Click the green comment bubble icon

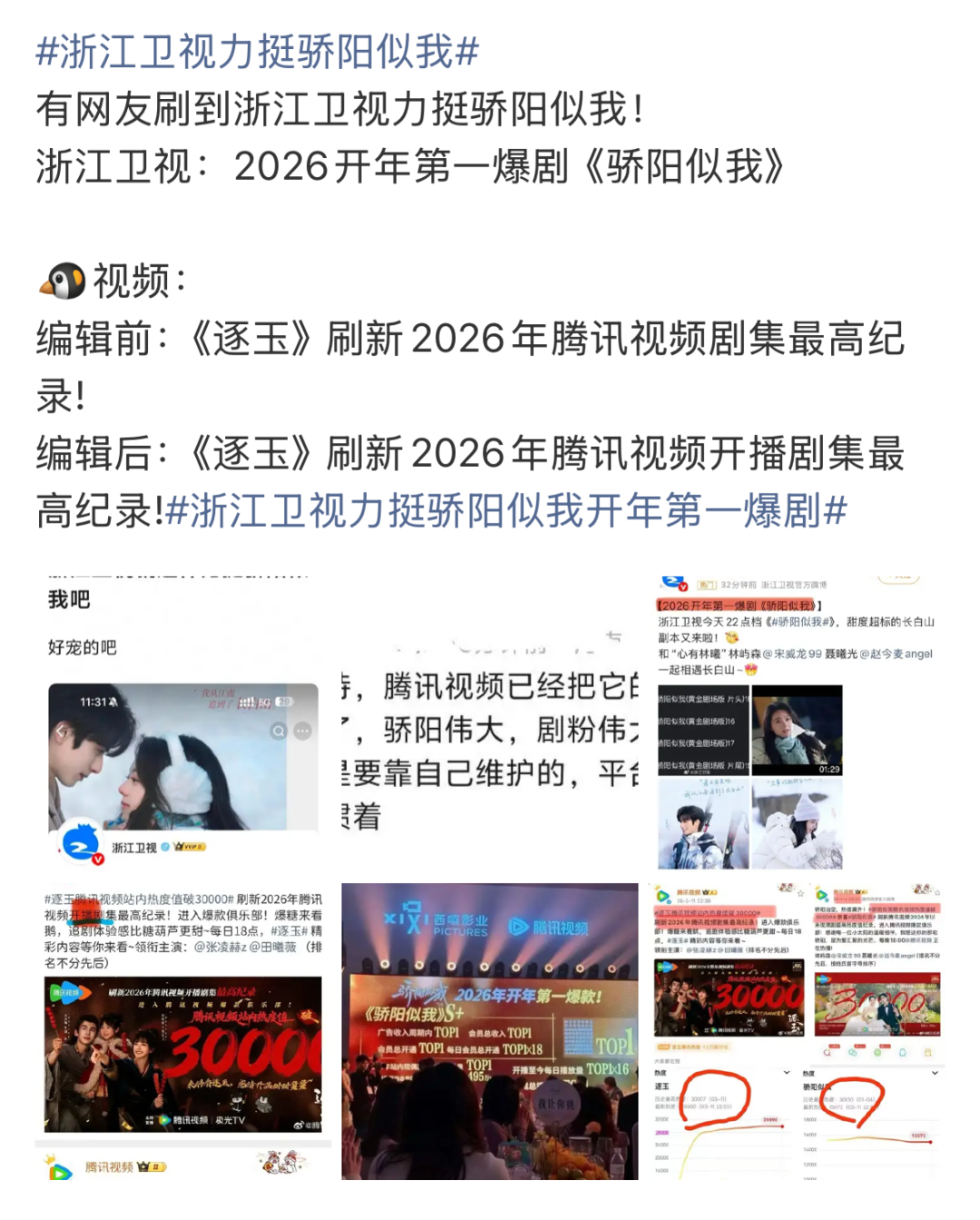[x=853, y=1052]
